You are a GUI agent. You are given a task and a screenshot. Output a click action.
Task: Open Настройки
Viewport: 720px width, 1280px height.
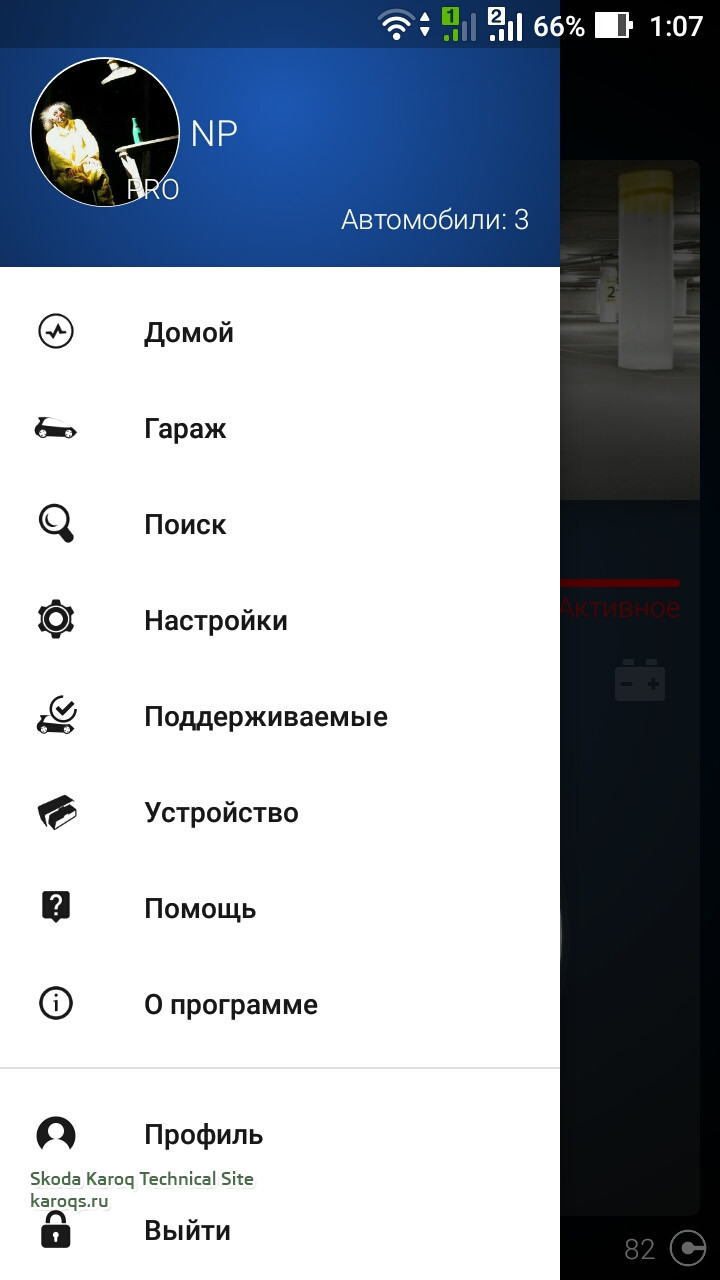pyautogui.click(x=215, y=620)
